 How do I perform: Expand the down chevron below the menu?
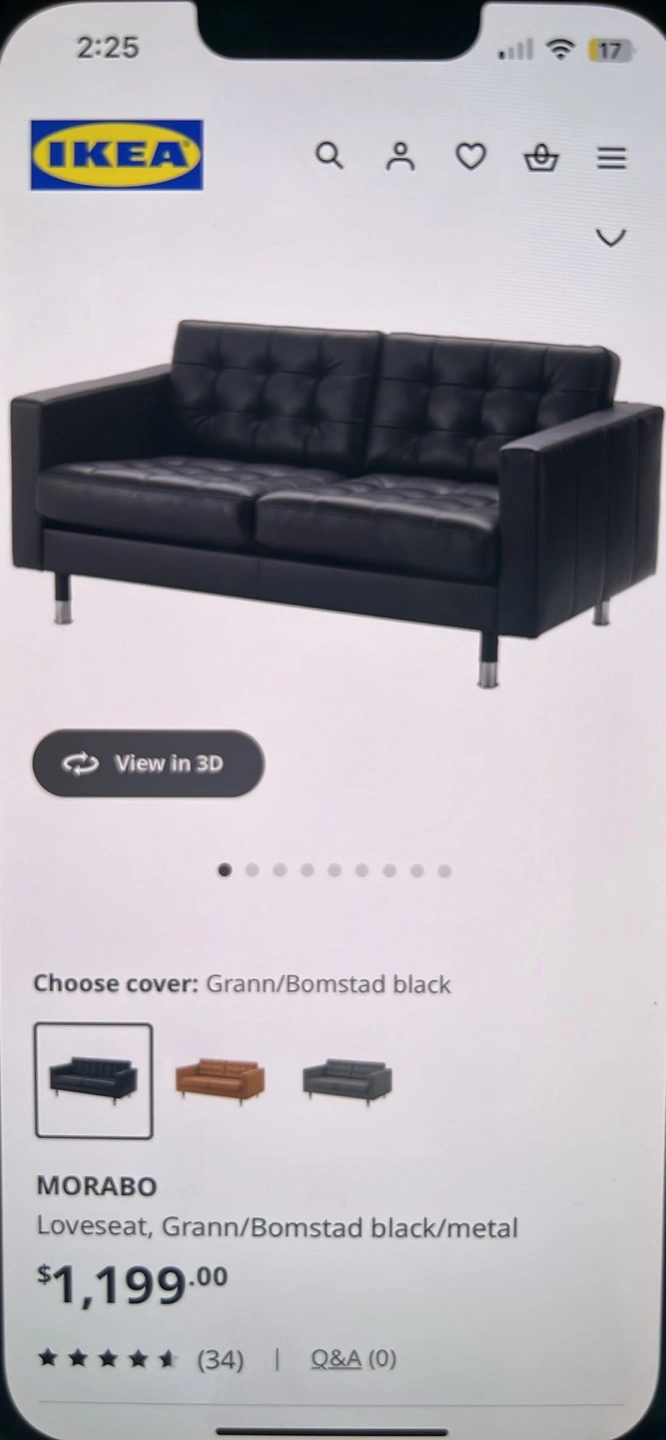coord(610,237)
